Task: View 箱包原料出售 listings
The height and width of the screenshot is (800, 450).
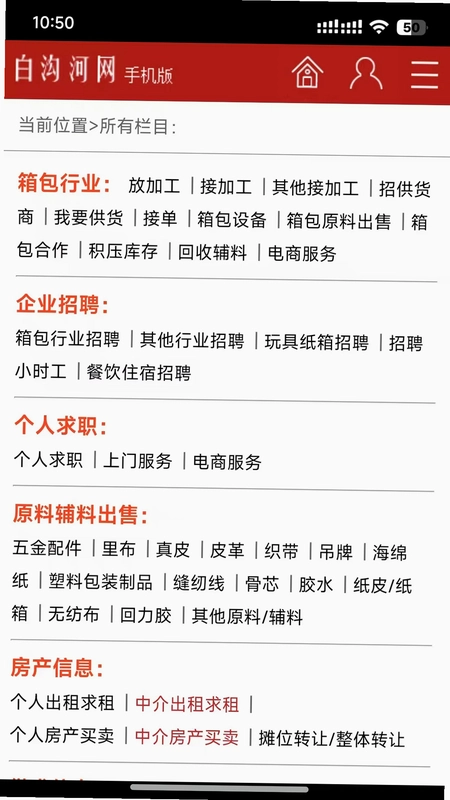Action: 339,221
